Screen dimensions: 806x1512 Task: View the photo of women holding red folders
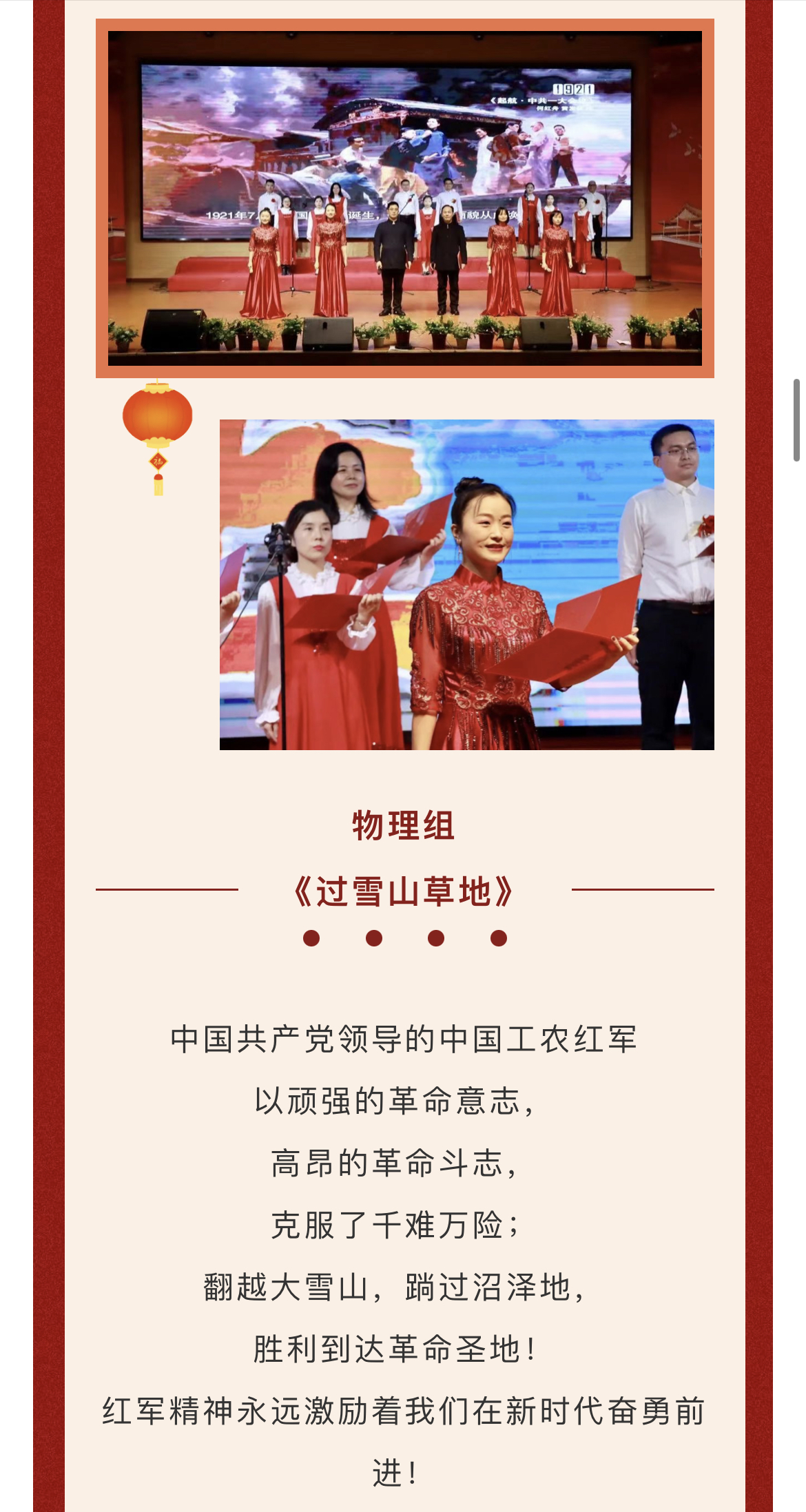click(x=466, y=584)
